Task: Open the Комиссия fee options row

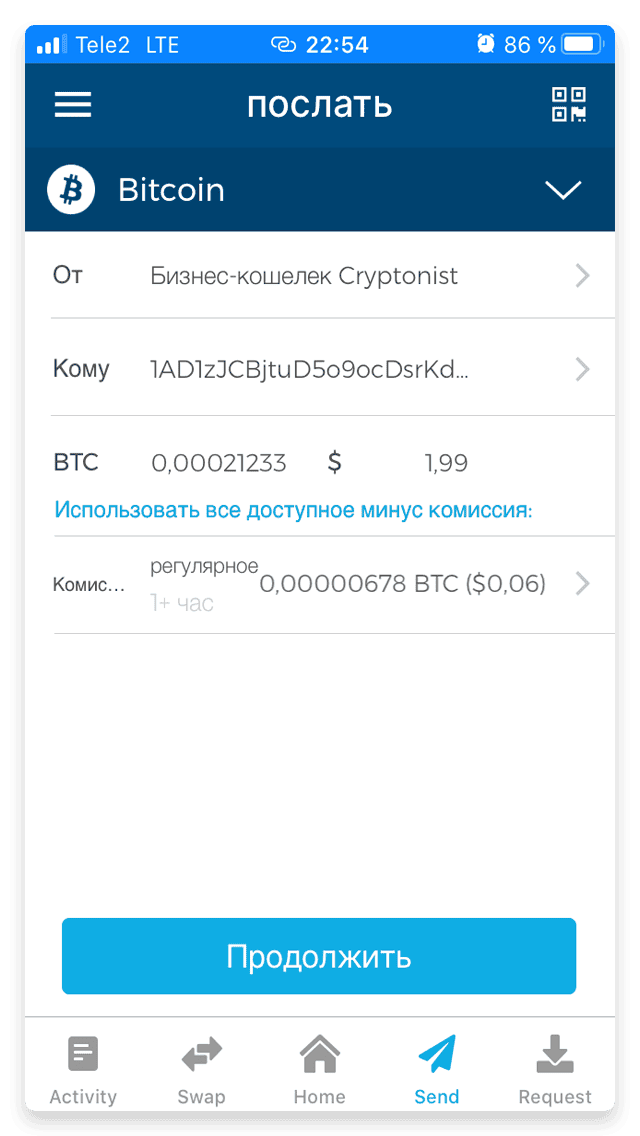Action: [320, 584]
